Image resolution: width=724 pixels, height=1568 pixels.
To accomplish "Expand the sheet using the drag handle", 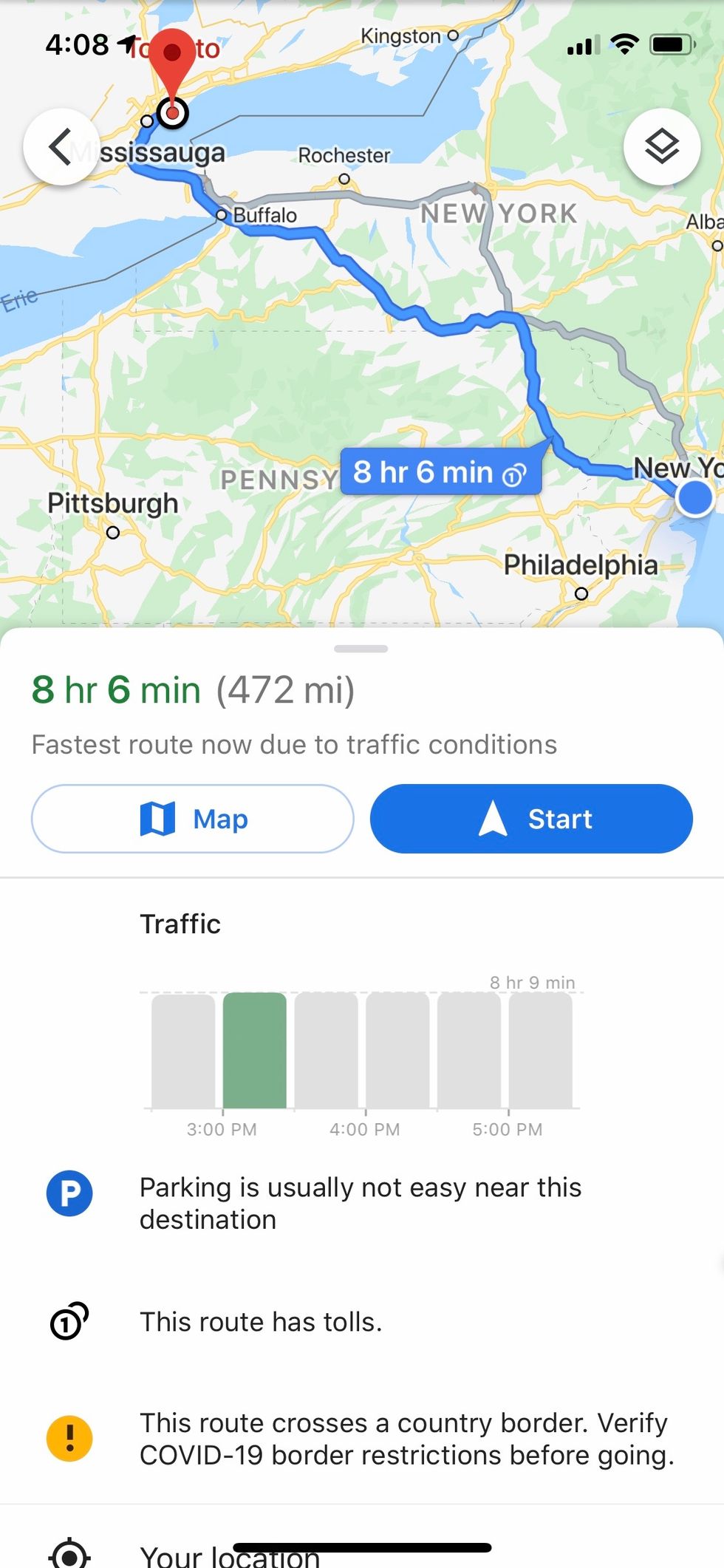I will point(361,649).
